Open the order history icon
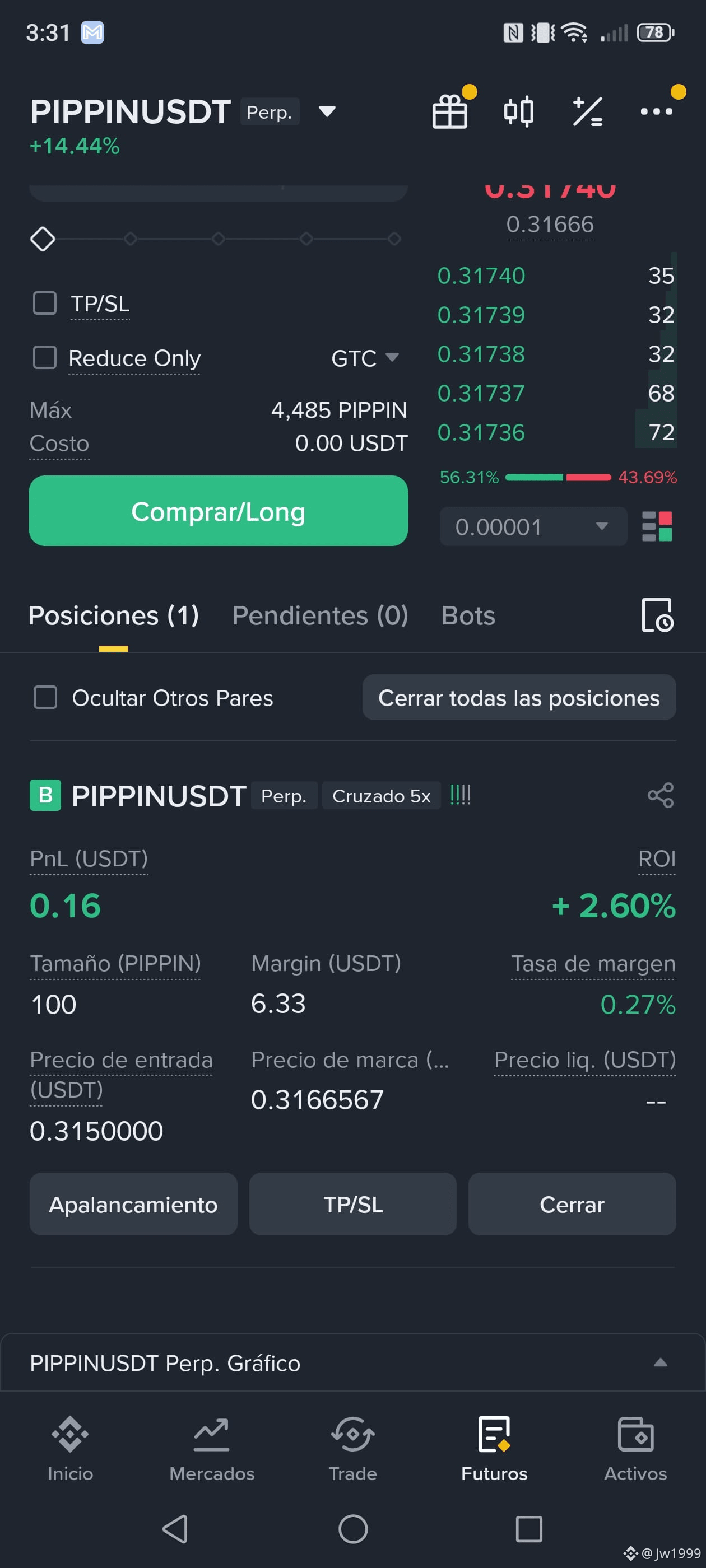The height and width of the screenshot is (1568, 706). 657,615
